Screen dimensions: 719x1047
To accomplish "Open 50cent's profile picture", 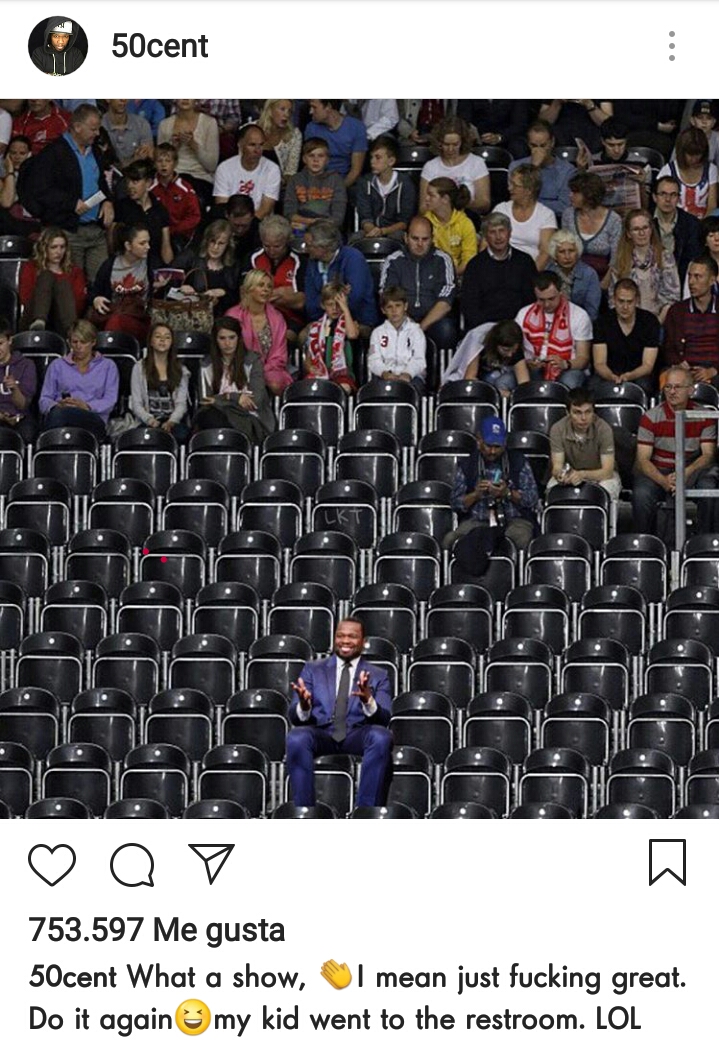I will (58, 46).
